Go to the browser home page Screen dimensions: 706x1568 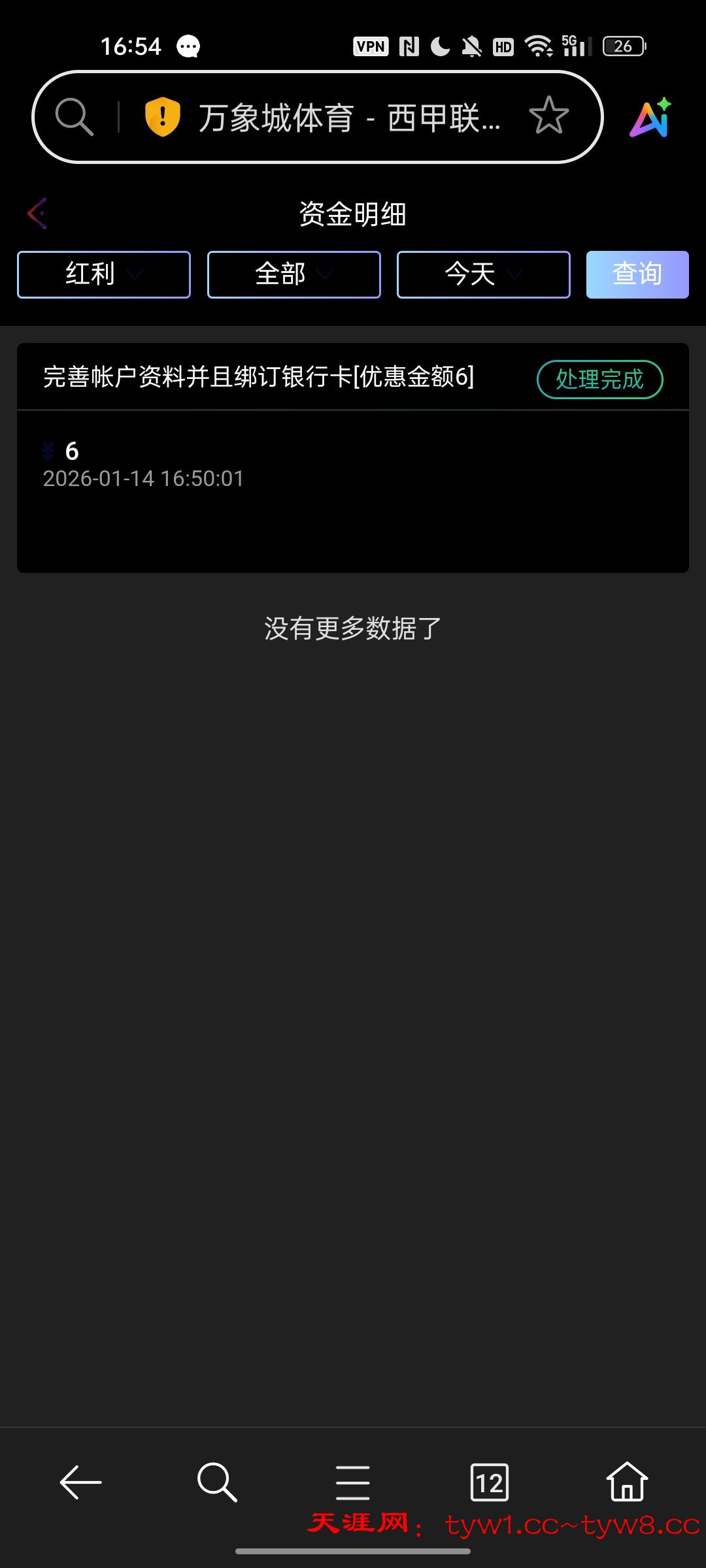626,1482
